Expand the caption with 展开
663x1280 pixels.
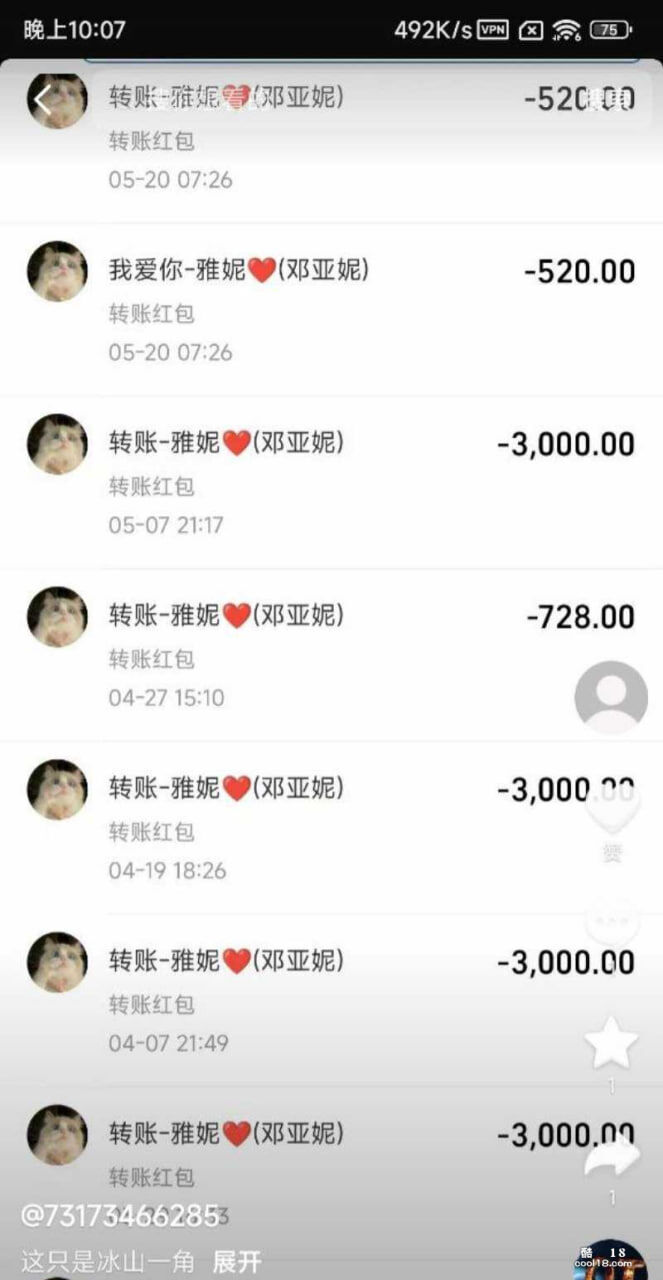(x=236, y=1261)
